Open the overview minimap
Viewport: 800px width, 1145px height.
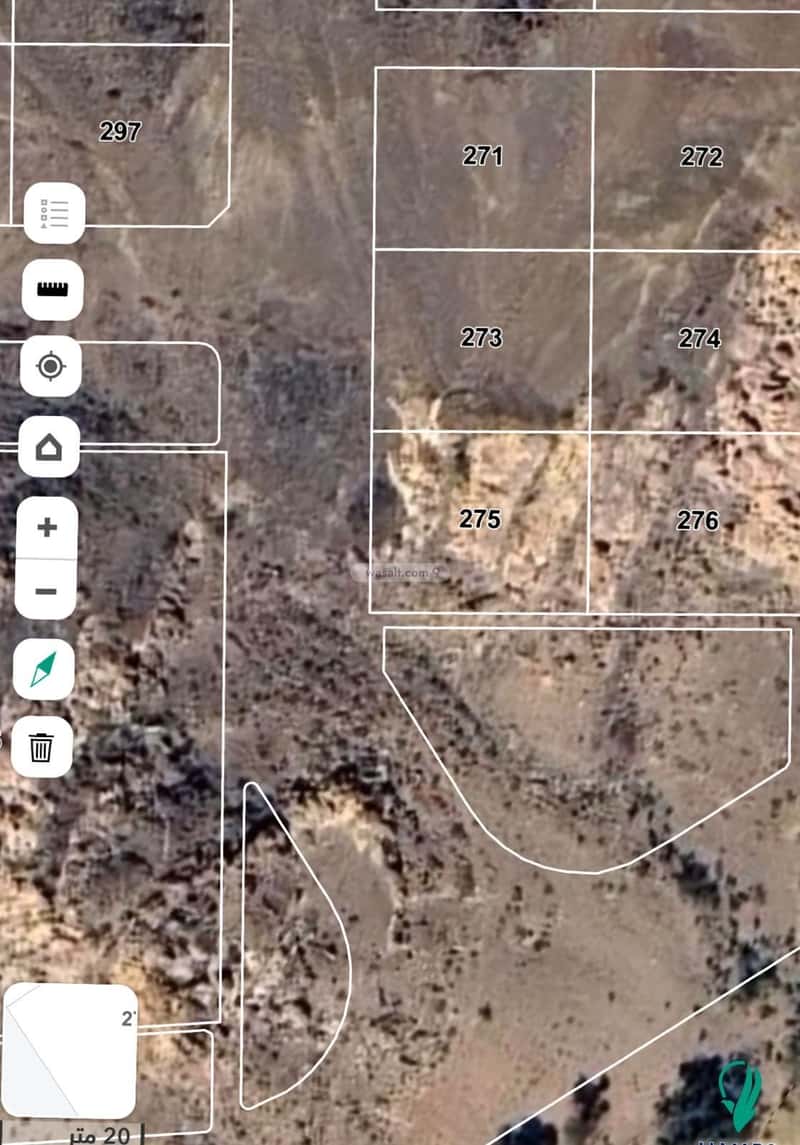point(70,1050)
